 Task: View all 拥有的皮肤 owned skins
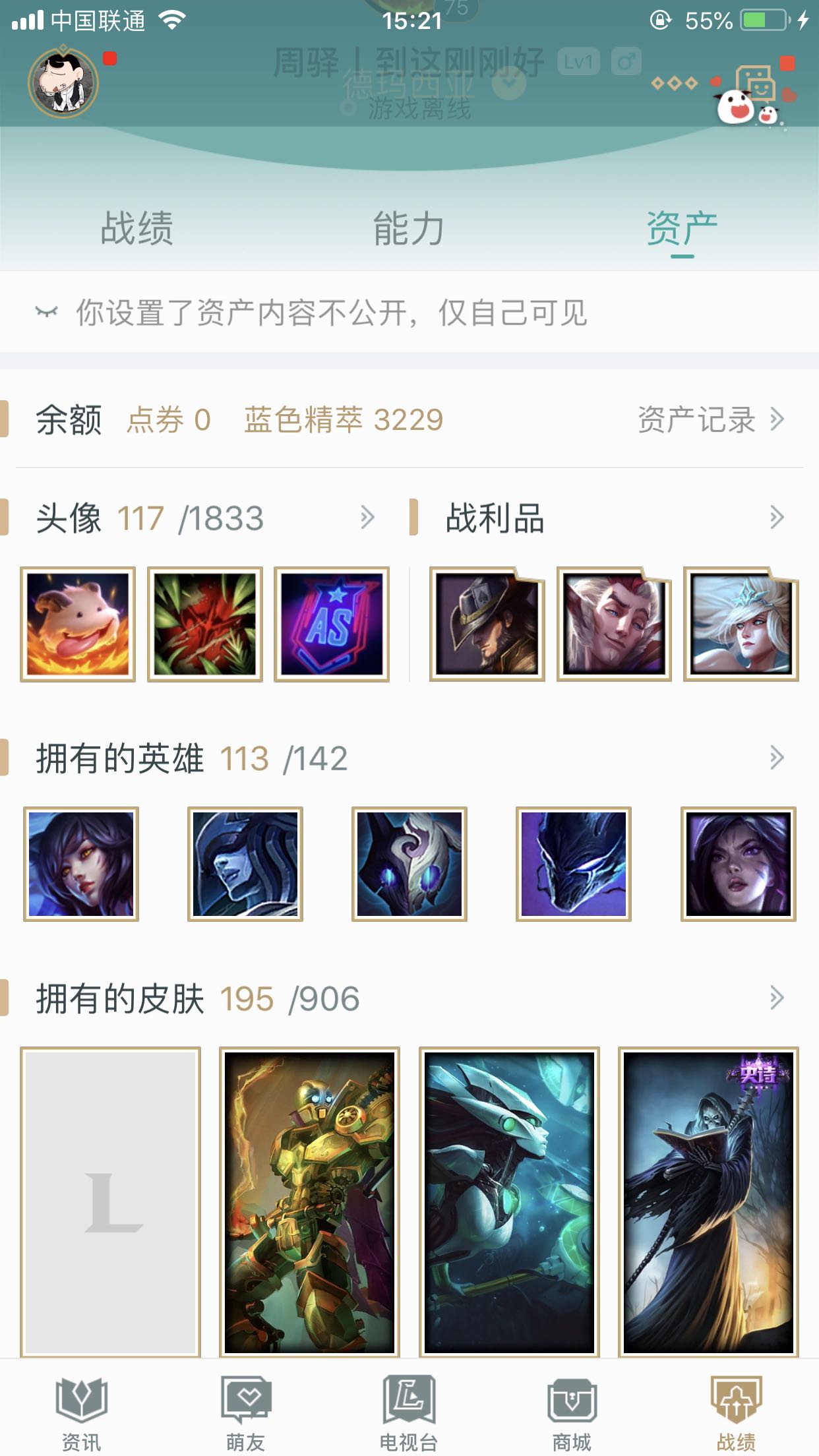click(776, 998)
